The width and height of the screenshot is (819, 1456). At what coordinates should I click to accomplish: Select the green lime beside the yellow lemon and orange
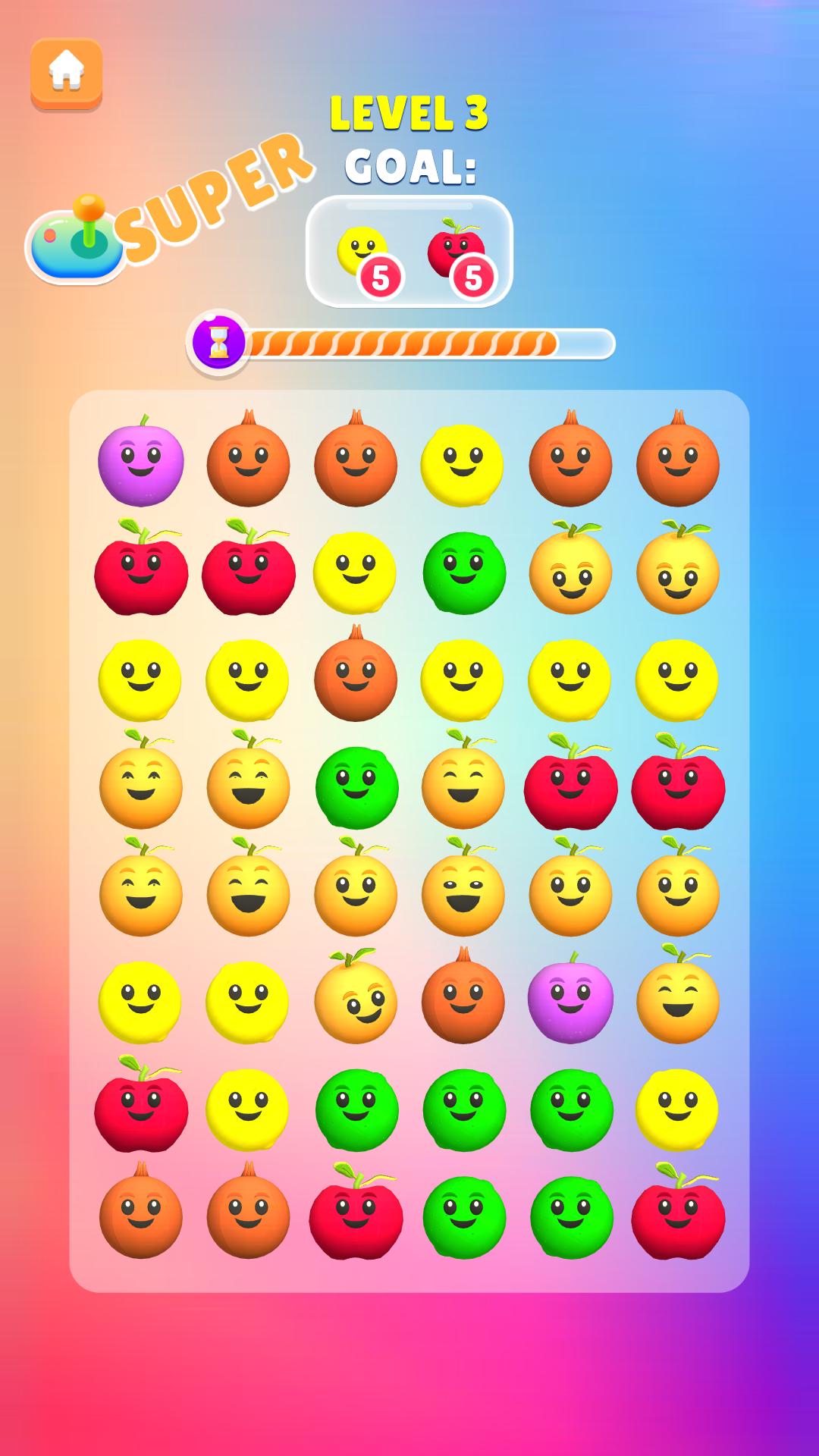pos(463,571)
